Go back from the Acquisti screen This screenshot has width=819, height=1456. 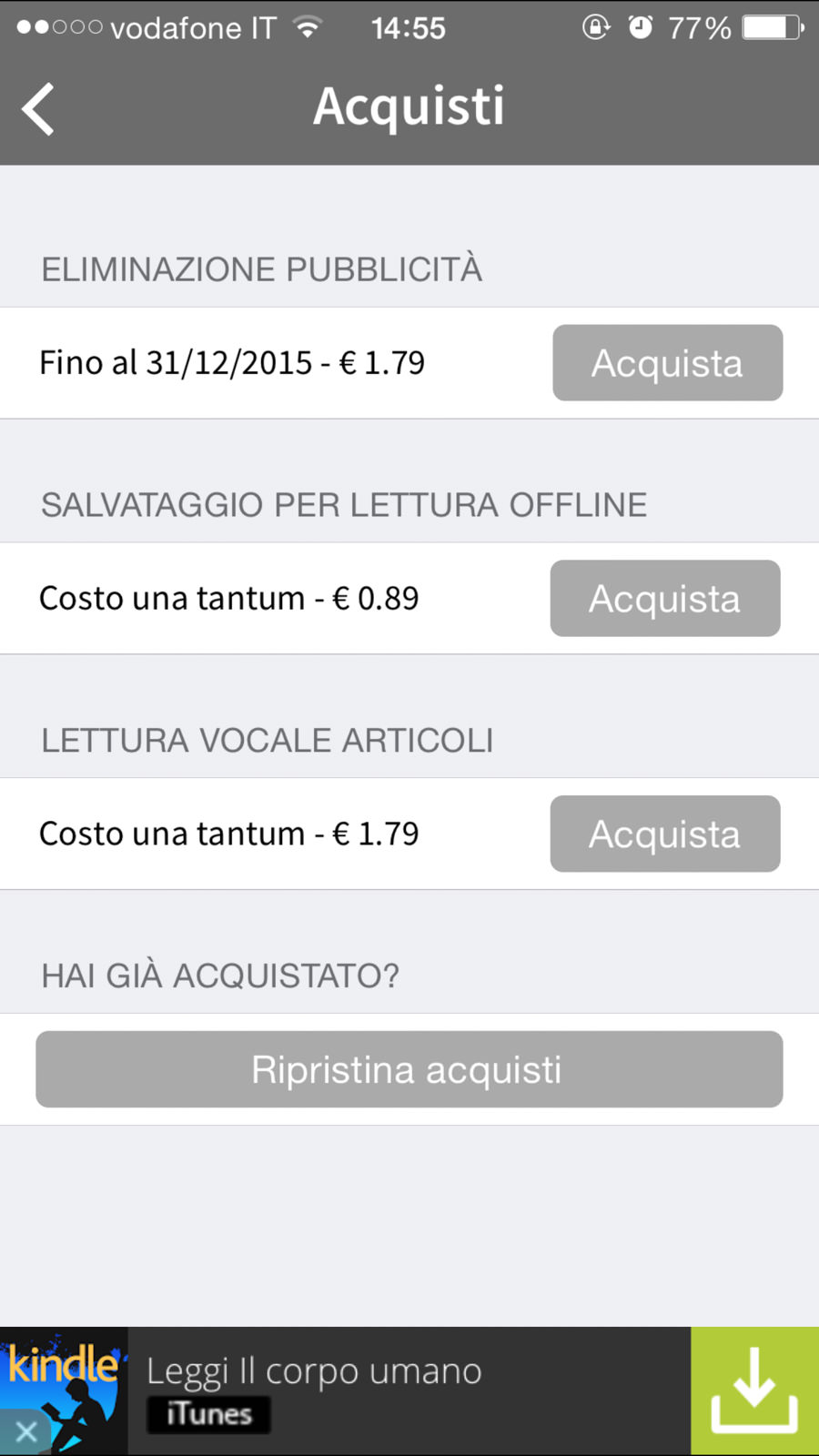coord(38,109)
